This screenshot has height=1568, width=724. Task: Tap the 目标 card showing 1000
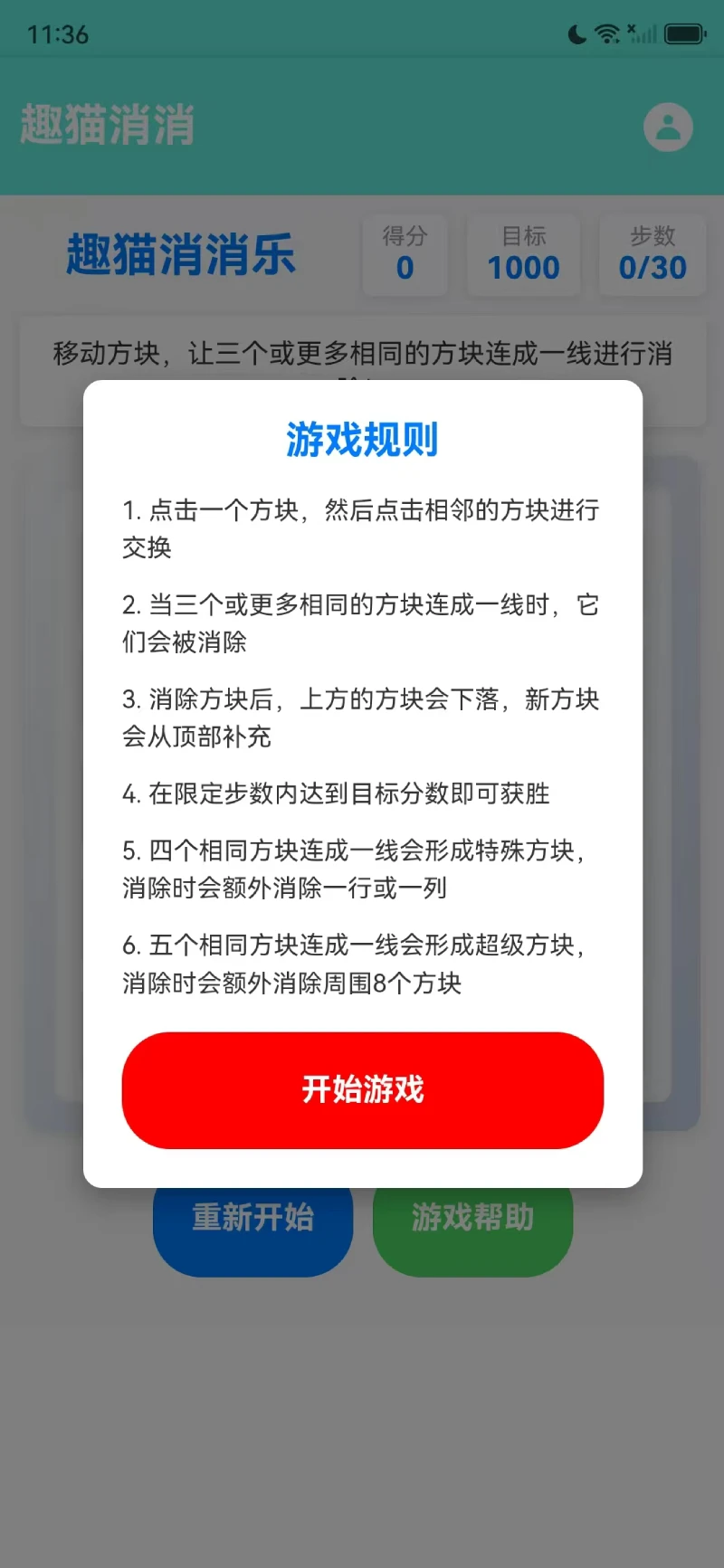[523, 254]
